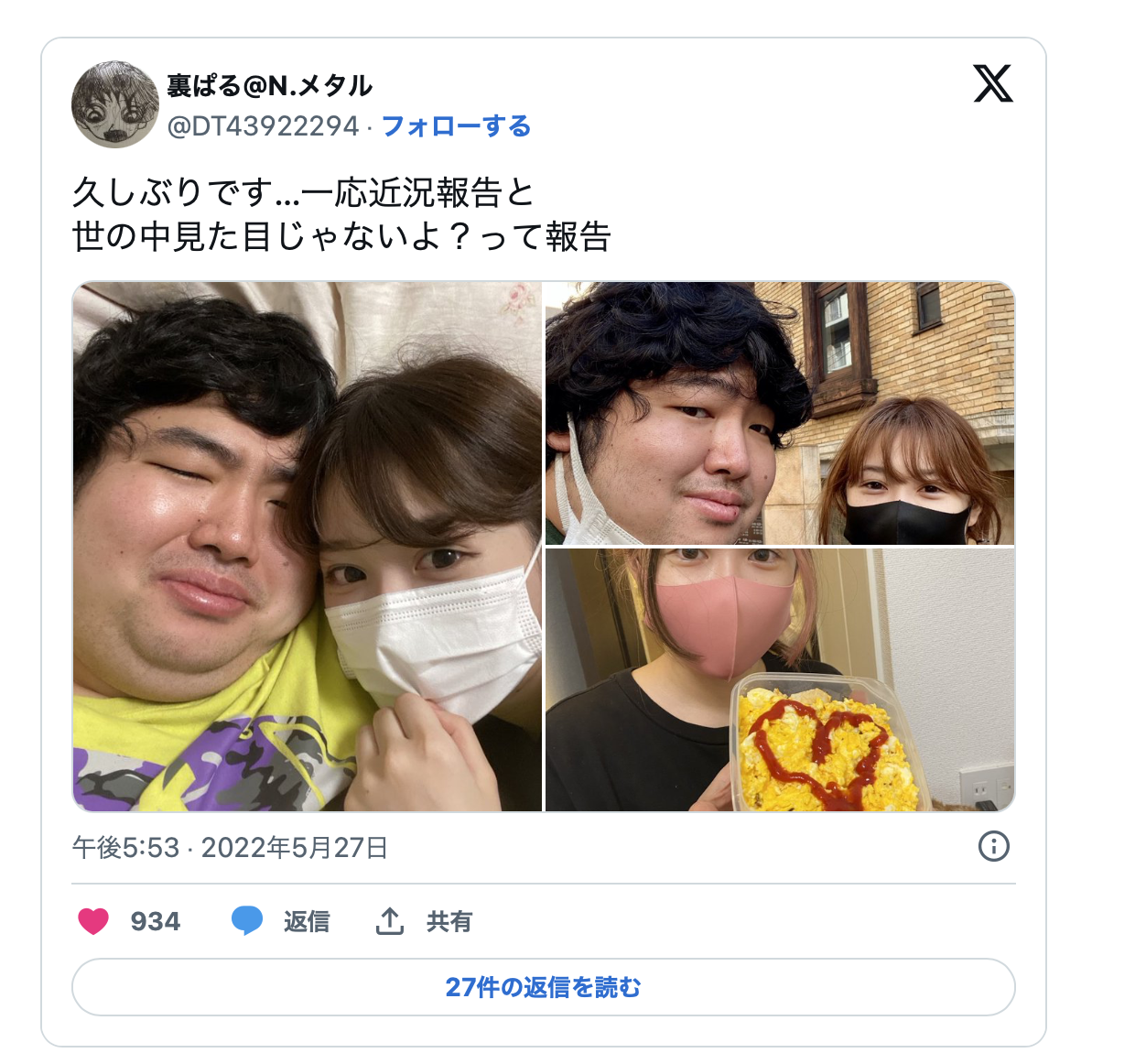Open the author's profile avatar

click(x=115, y=104)
